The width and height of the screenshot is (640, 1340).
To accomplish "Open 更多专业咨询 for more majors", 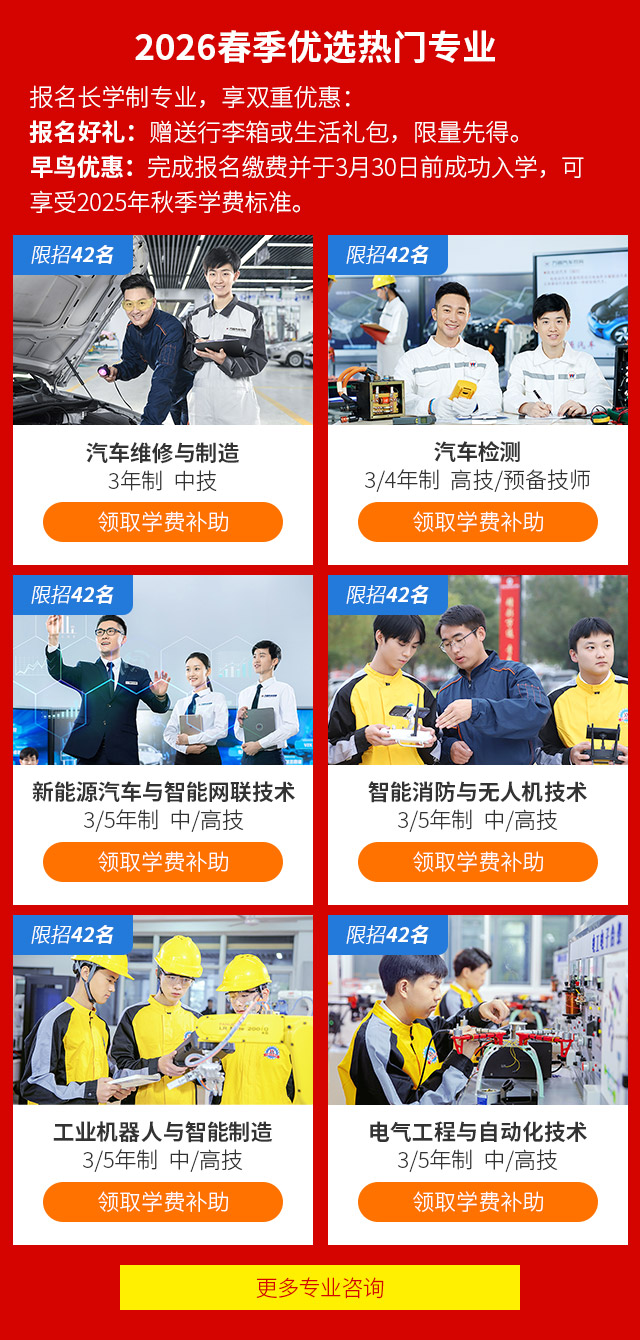I will click(x=320, y=1287).
